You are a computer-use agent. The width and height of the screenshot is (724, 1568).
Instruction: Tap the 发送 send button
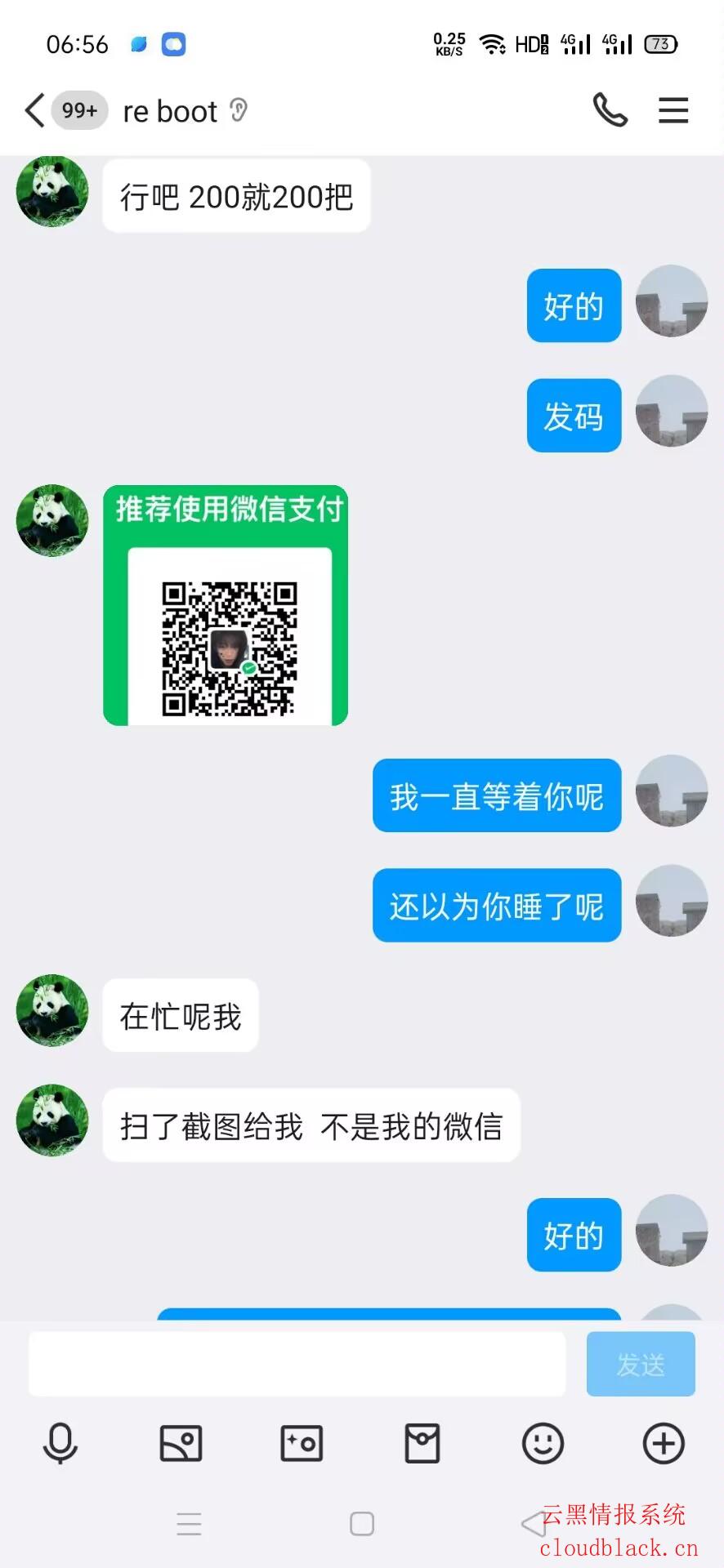(641, 1364)
